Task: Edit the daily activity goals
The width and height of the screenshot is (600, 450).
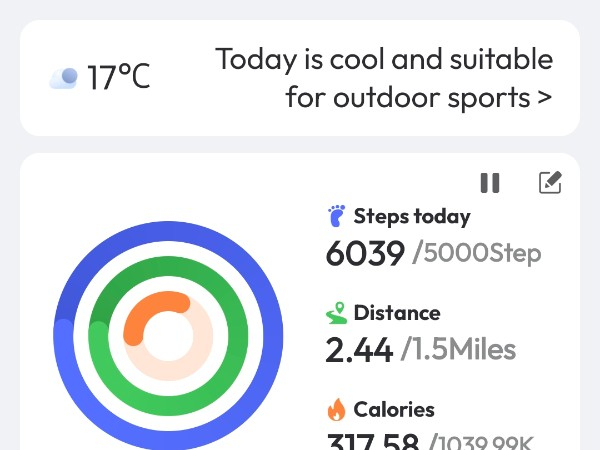Action: 550,182
